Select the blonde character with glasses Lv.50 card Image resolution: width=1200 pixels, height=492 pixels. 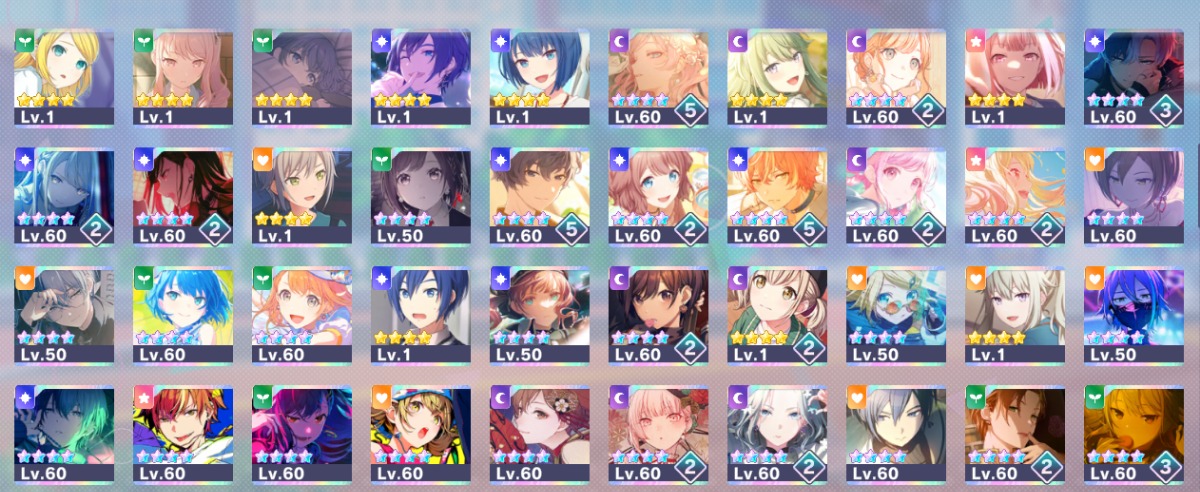pyautogui.click(x=896, y=314)
